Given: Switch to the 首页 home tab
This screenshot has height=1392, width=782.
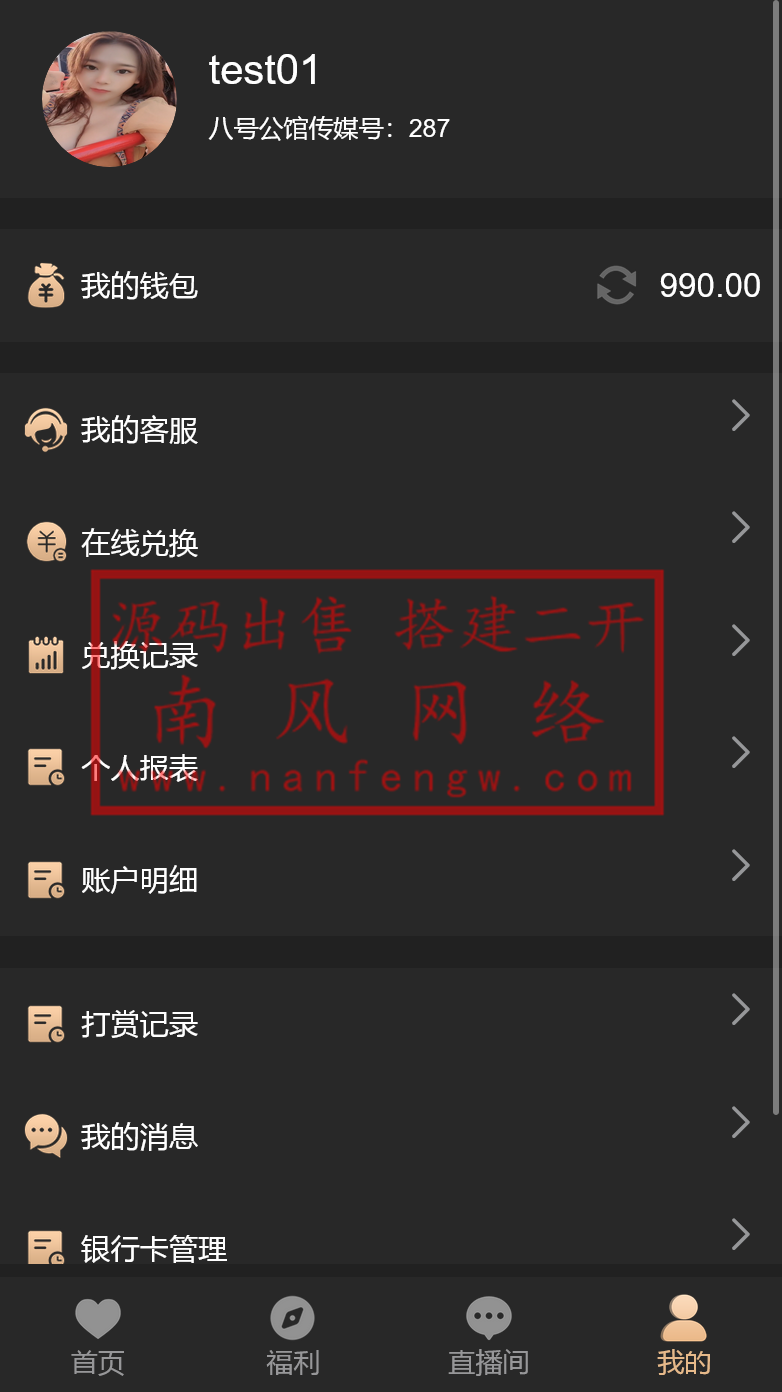Looking at the screenshot, I should click(98, 1336).
